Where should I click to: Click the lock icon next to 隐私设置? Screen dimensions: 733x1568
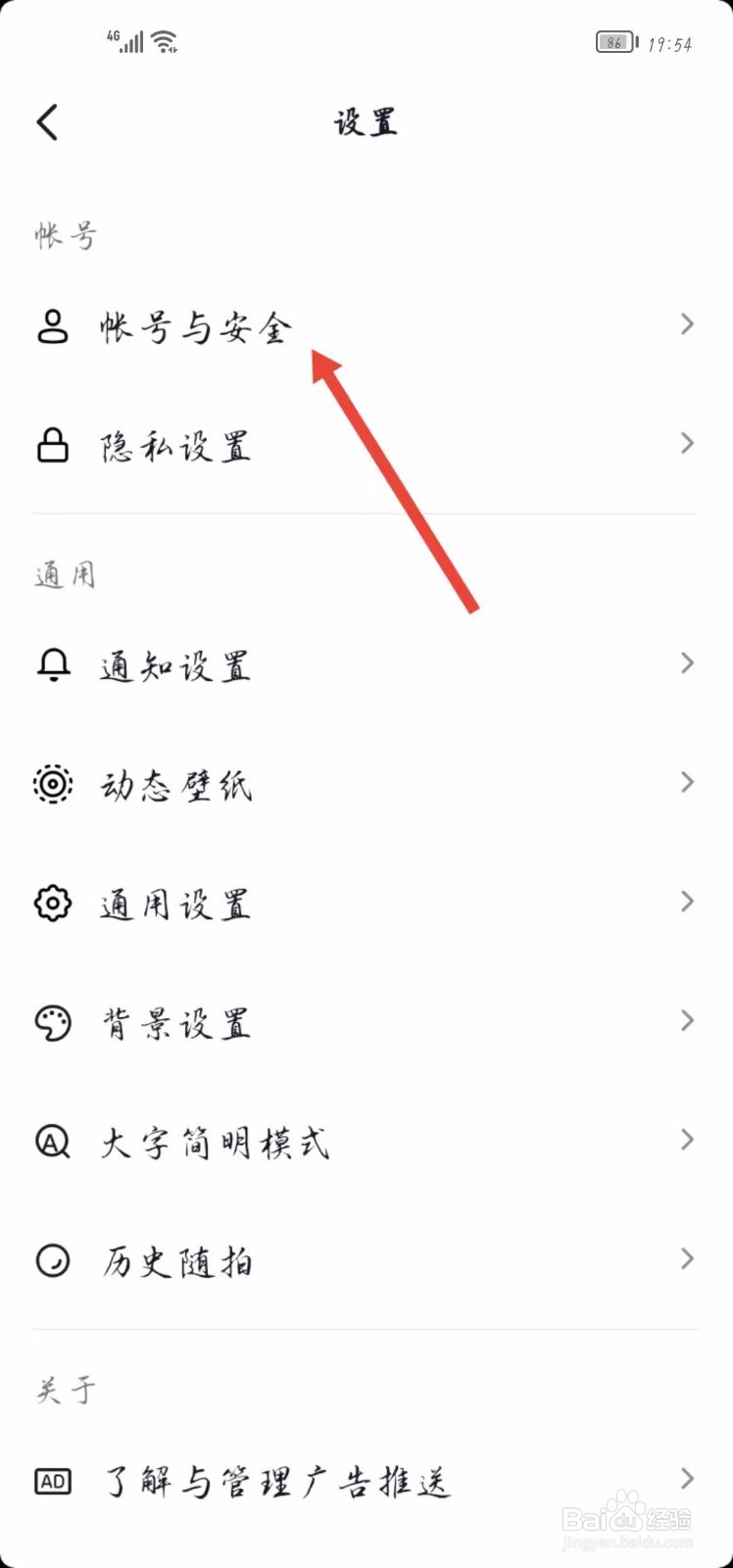[x=52, y=444]
